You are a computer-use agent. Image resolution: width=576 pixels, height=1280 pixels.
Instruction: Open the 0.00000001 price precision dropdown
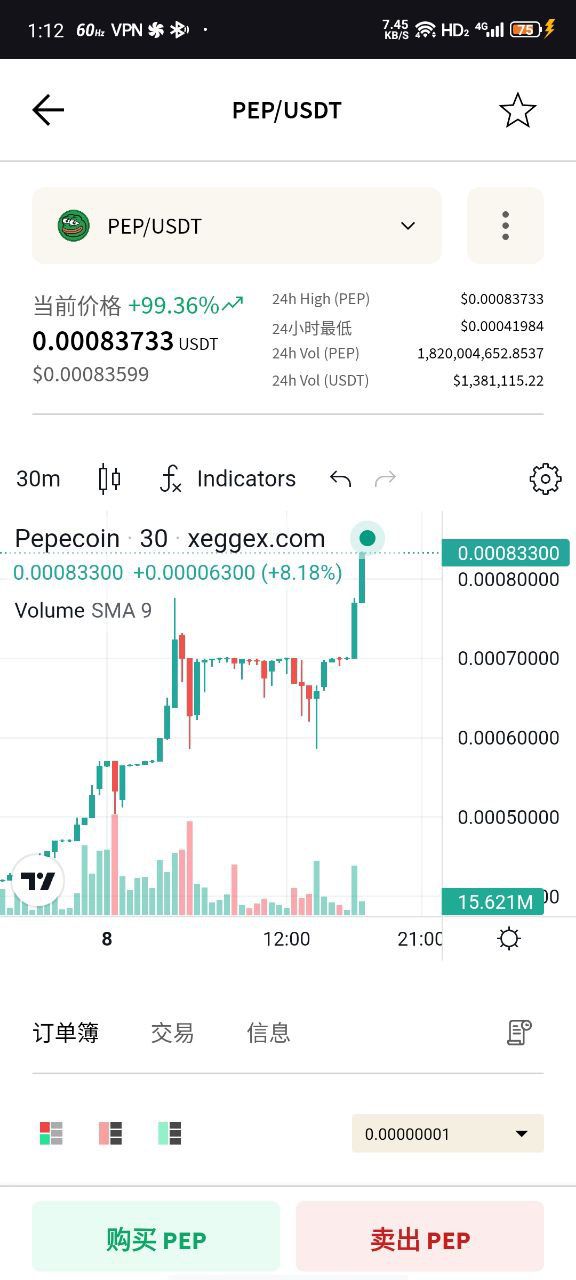coord(448,1134)
